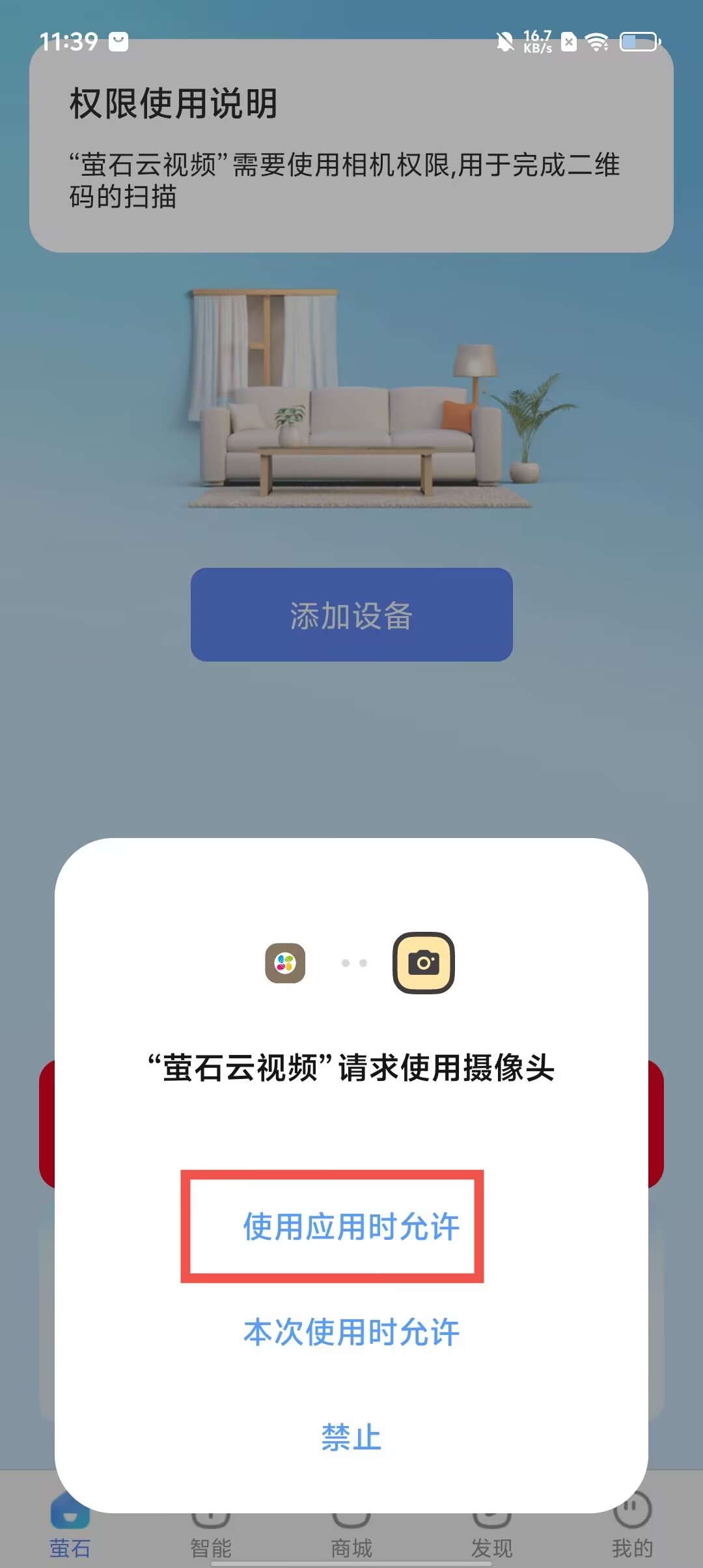Deny camera permission with 禁止
703x1568 pixels.
pos(351,1437)
